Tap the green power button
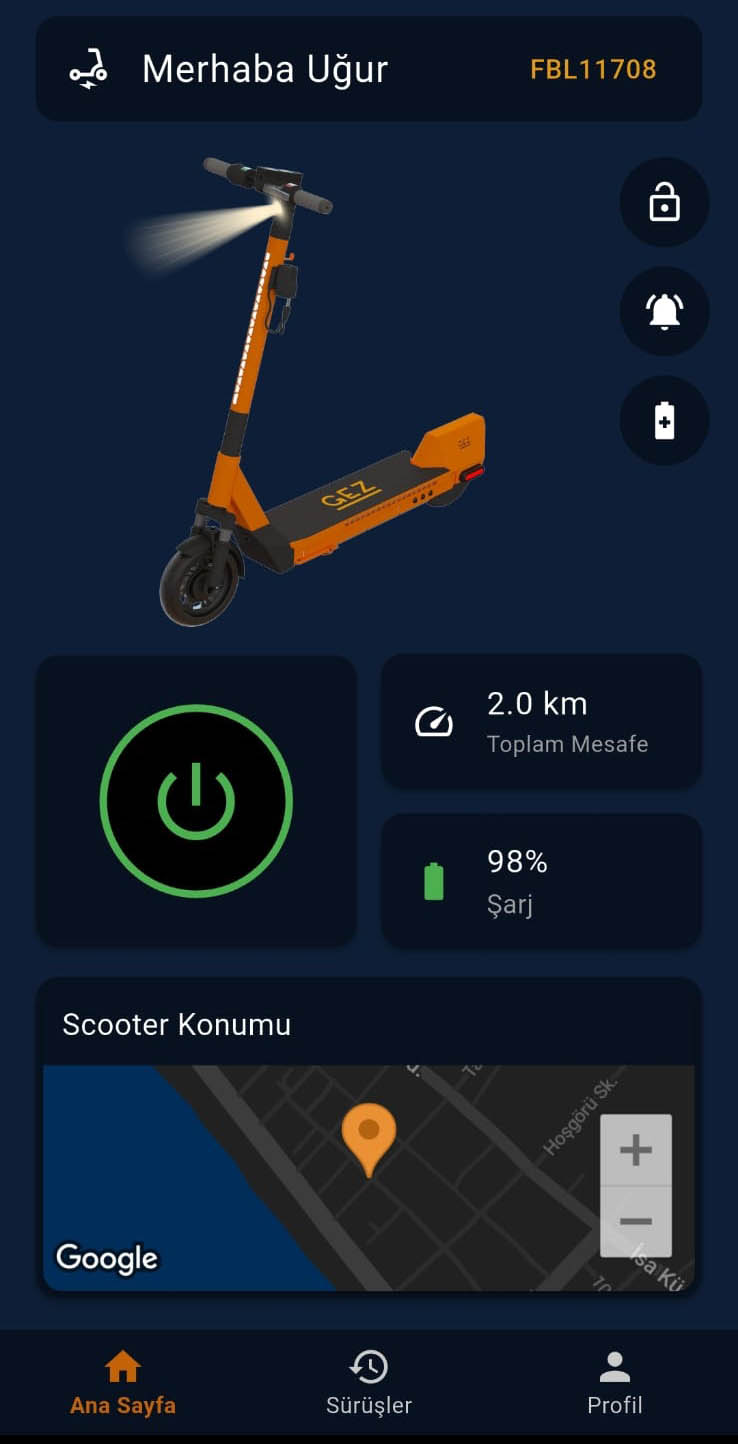The width and height of the screenshot is (738, 1444). pos(196,800)
